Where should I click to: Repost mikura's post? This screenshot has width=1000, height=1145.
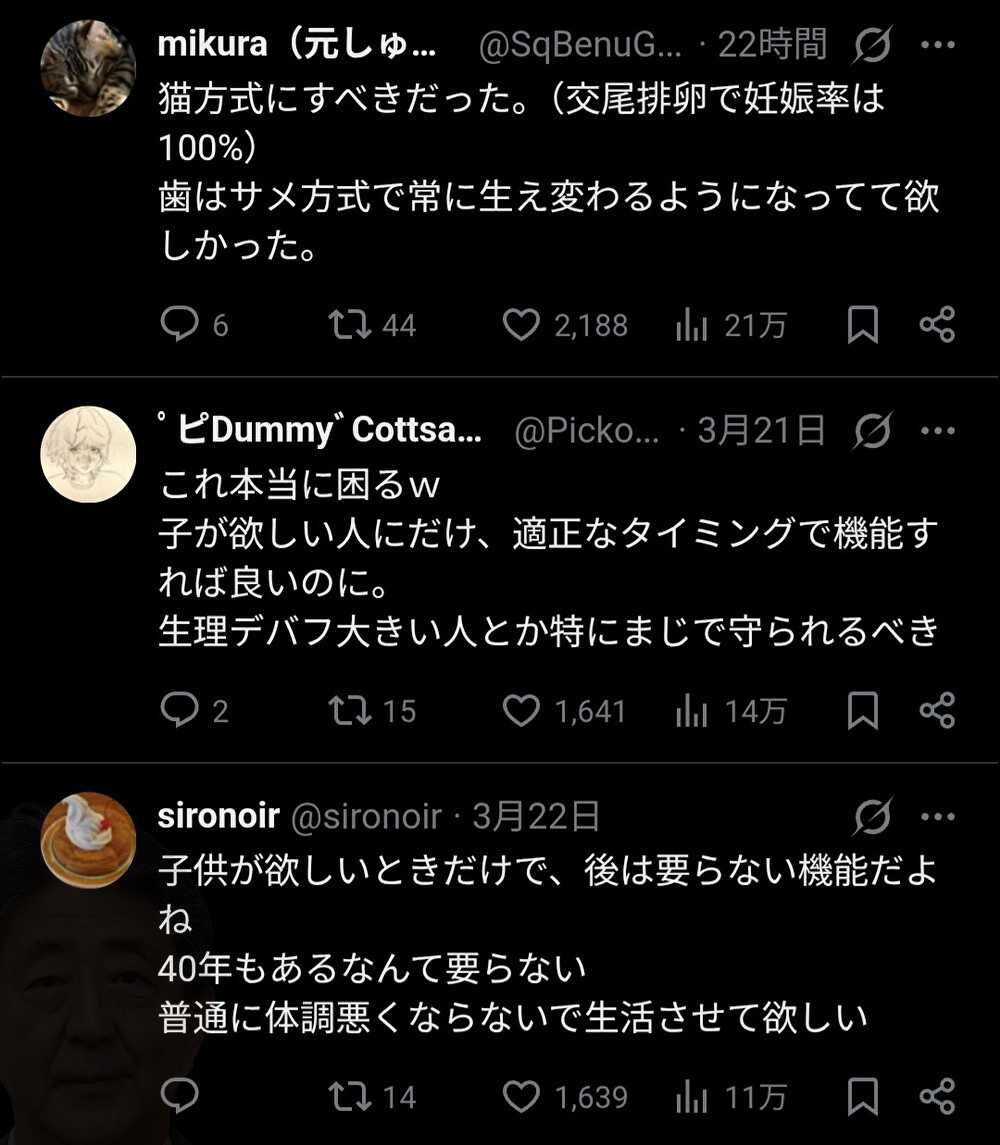(352, 325)
